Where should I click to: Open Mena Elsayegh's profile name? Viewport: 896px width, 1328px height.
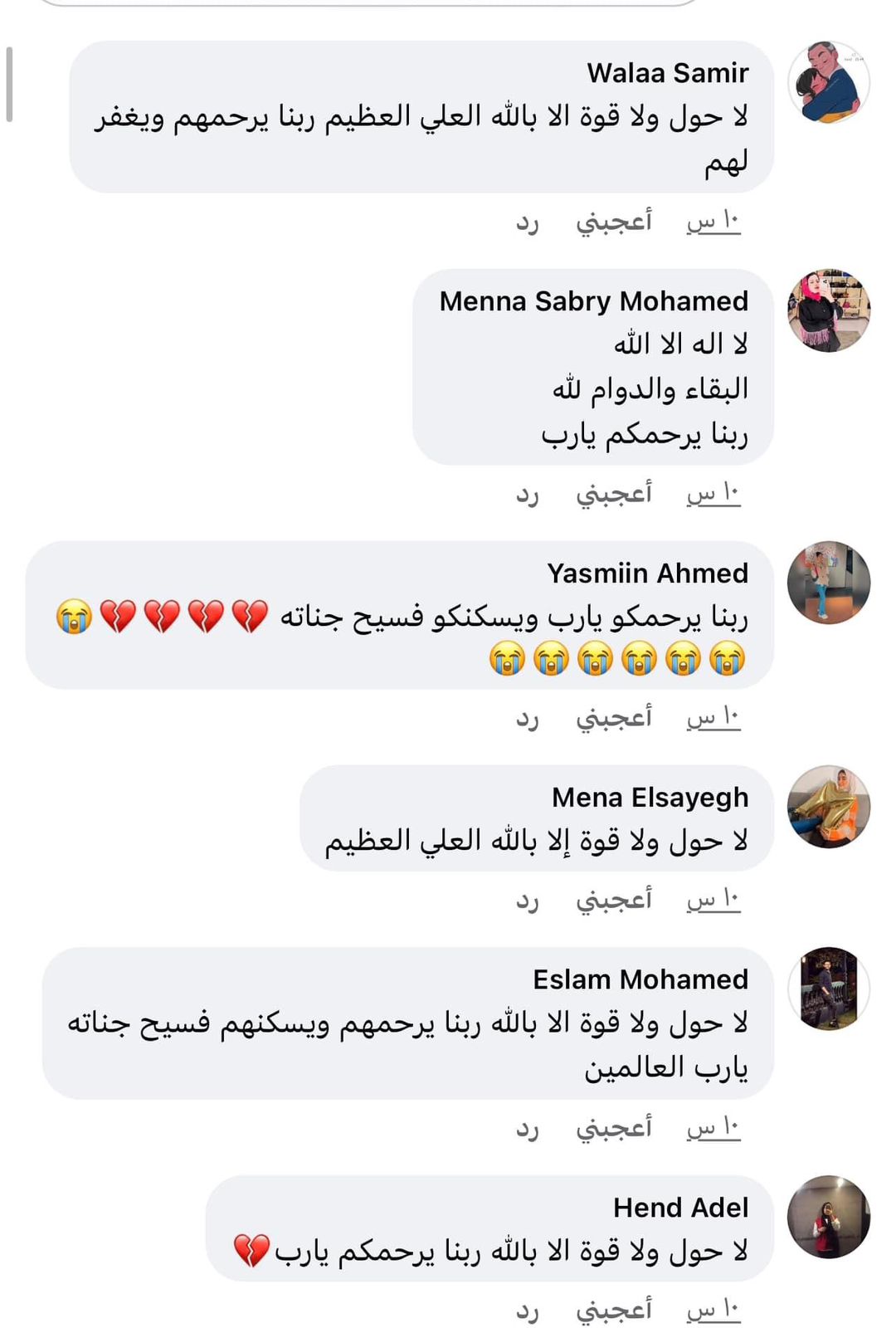pos(650,797)
